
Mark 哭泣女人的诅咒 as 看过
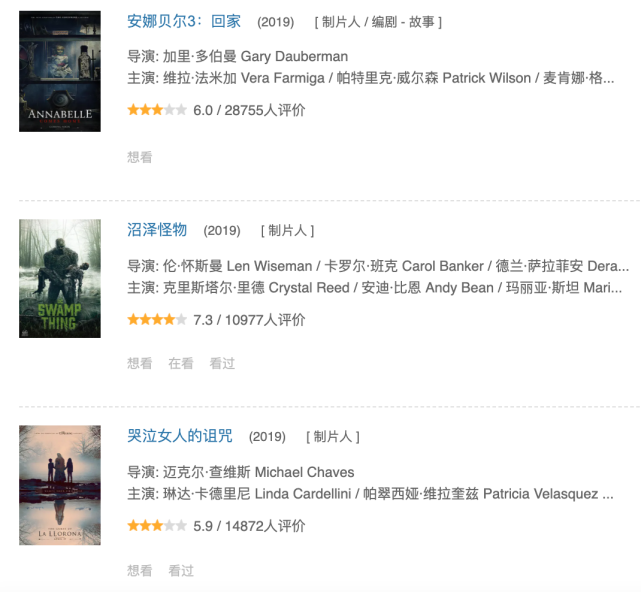[x=181, y=570]
